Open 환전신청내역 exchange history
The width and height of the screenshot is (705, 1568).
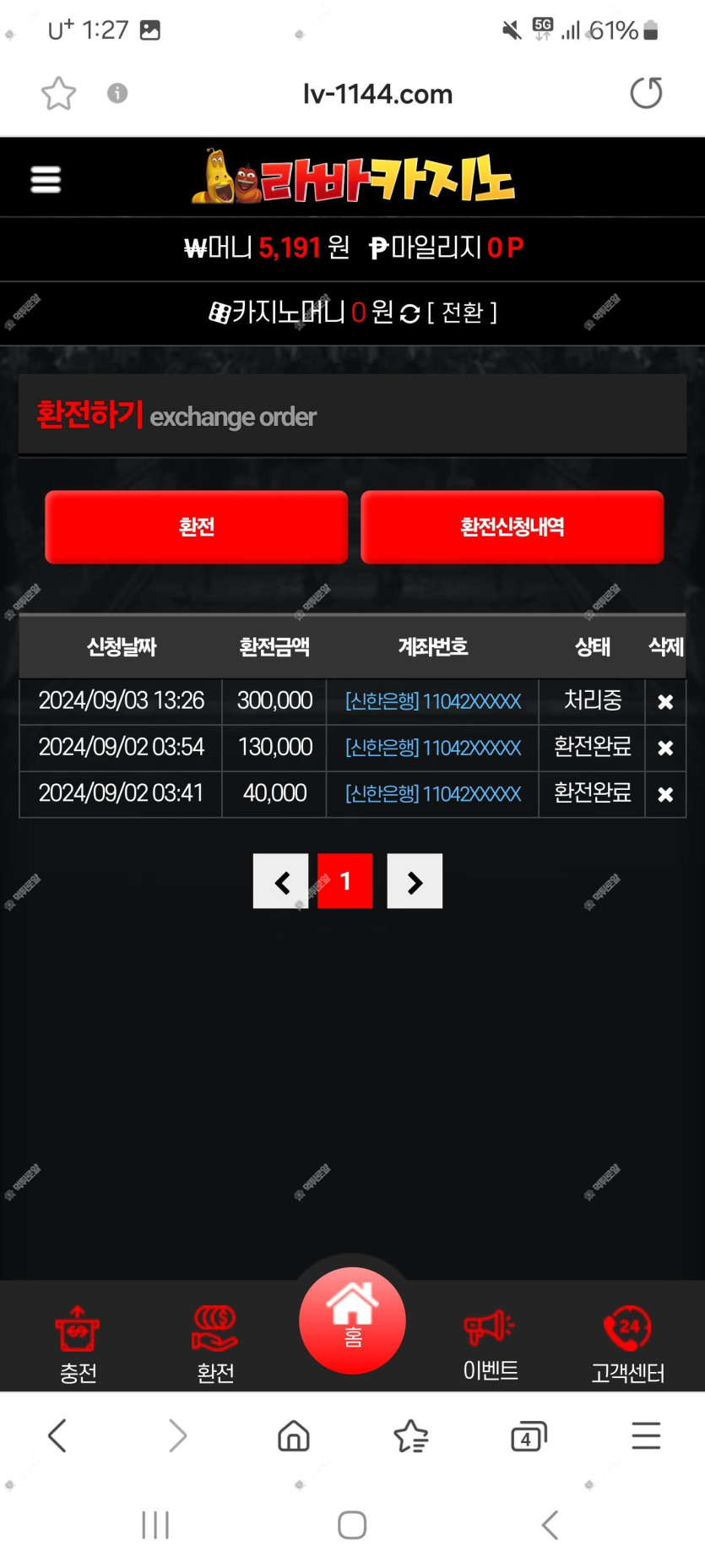(512, 527)
